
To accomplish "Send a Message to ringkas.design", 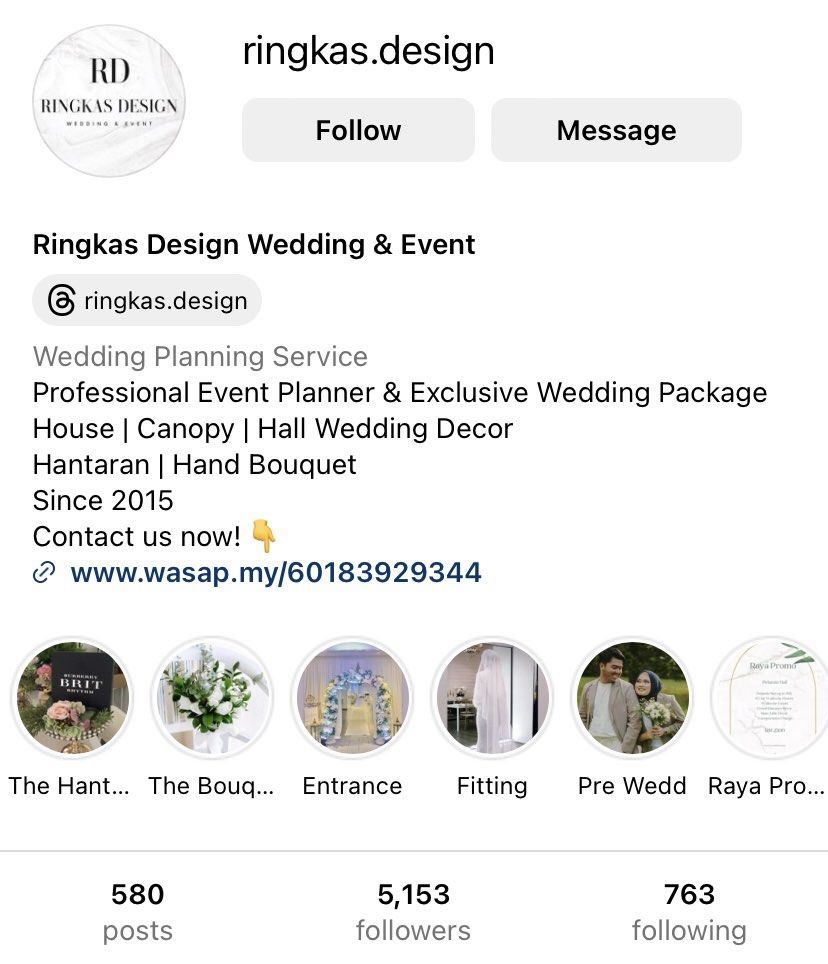I will [x=616, y=130].
